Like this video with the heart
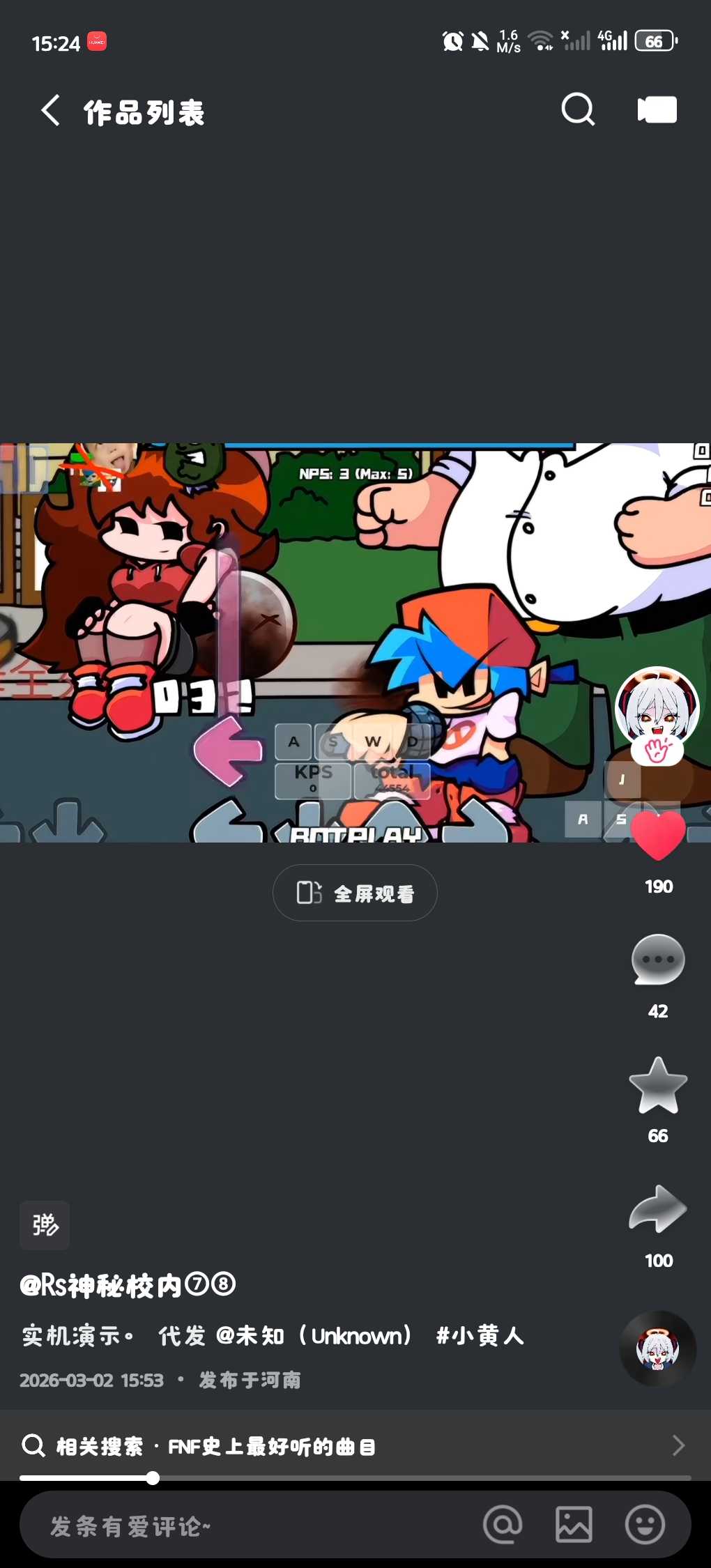Screen dimensions: 711x1568 coord(657,836)
